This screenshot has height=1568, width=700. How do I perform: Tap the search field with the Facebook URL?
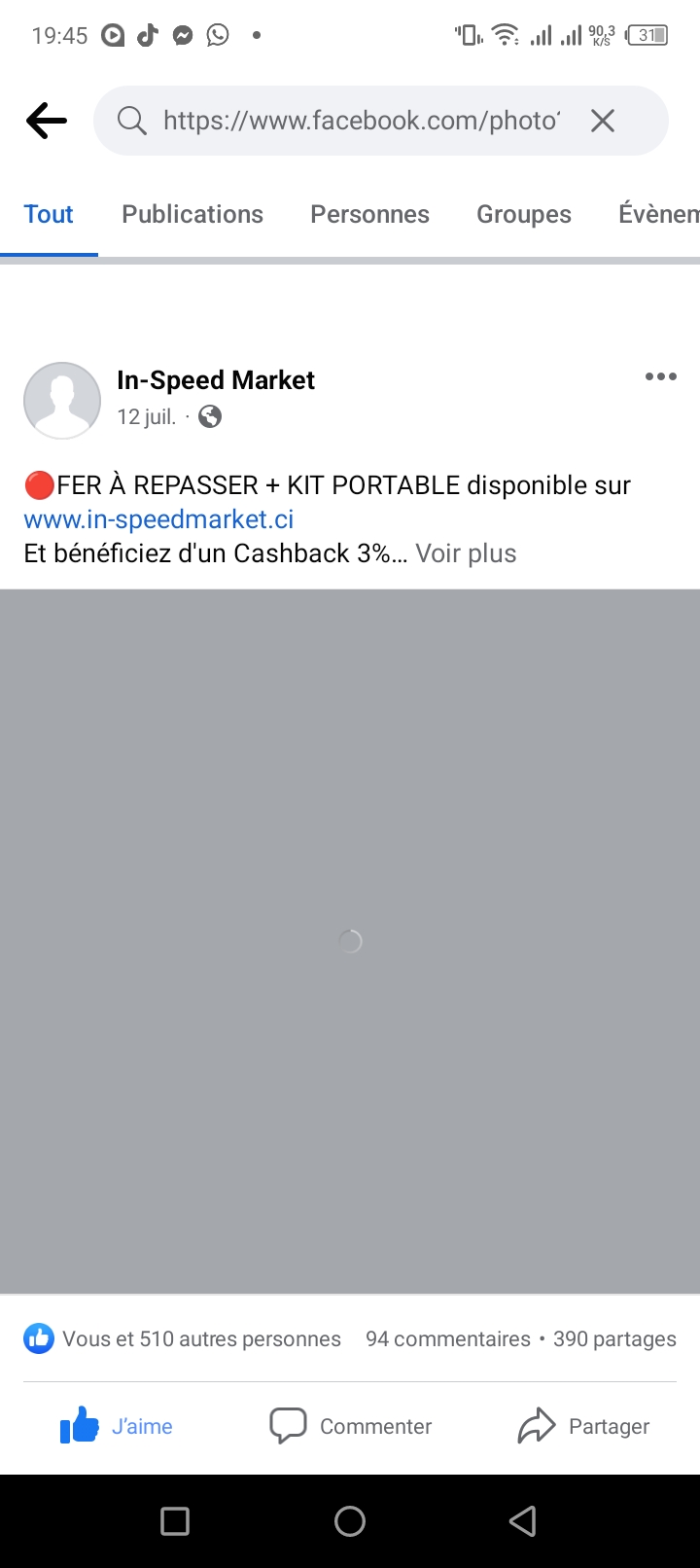pyautogui.click(x=360, y=121)
